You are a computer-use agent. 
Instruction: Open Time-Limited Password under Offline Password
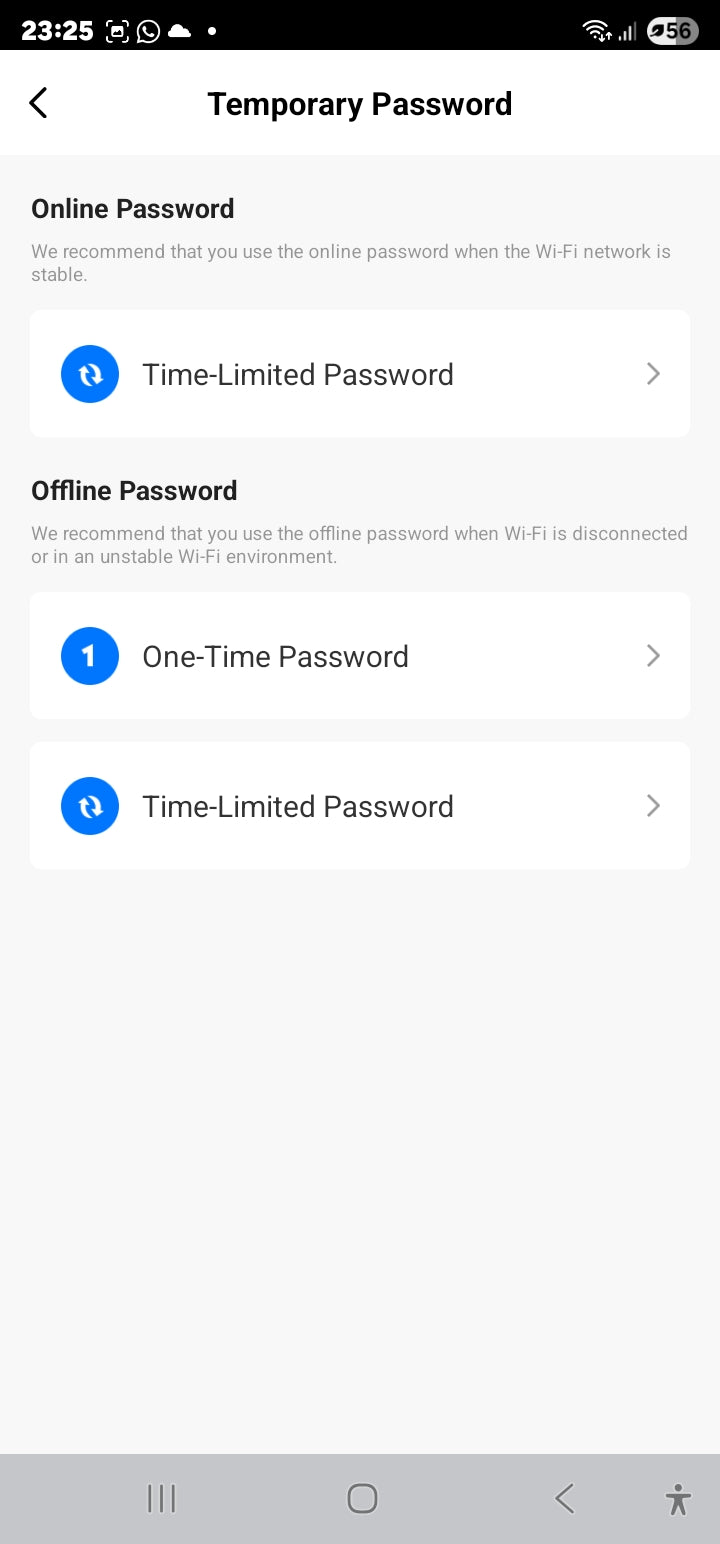click(x=359, y=806)
